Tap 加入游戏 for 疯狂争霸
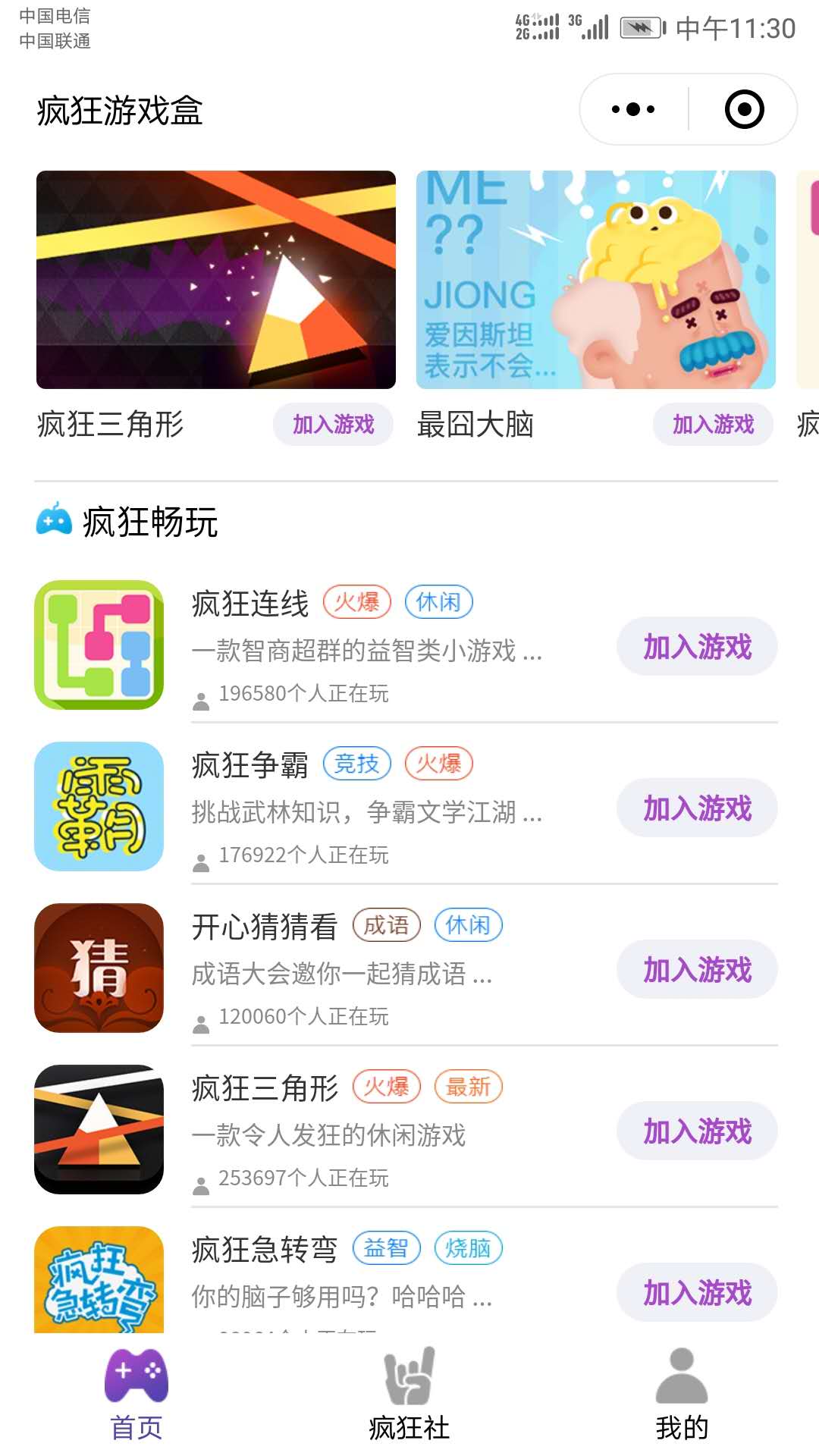Screen dimensions: 819x1456 pyautogui.click(x=698, y=808)
